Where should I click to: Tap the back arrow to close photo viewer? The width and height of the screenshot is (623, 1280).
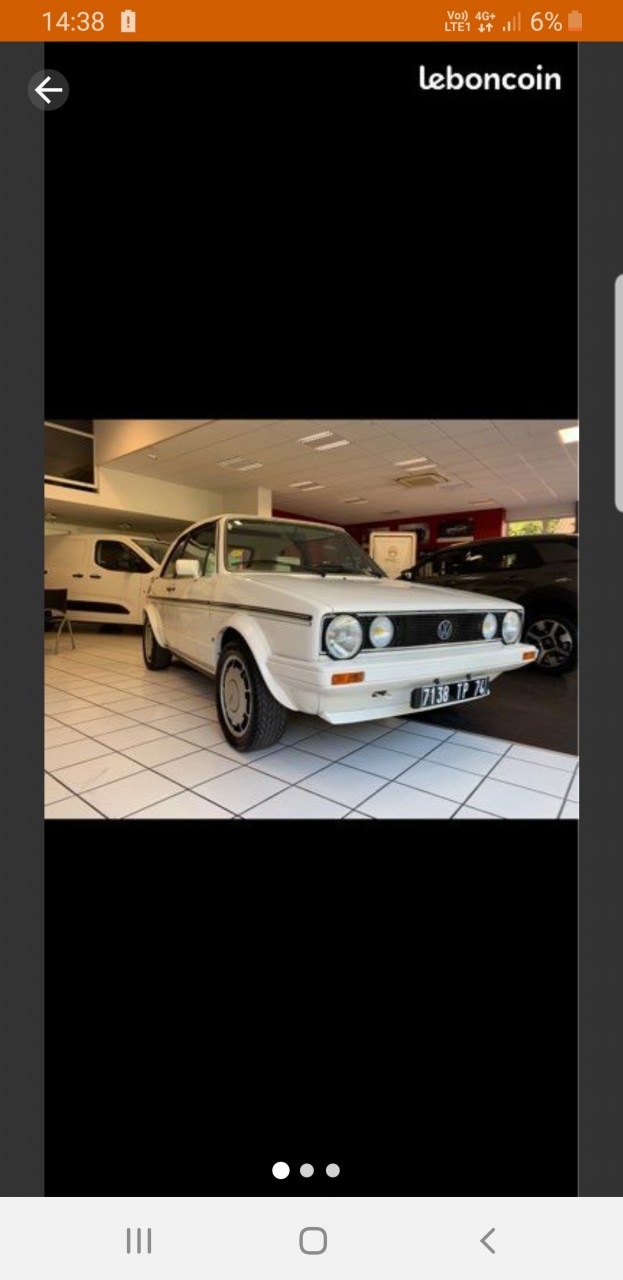tap(48, 91)
